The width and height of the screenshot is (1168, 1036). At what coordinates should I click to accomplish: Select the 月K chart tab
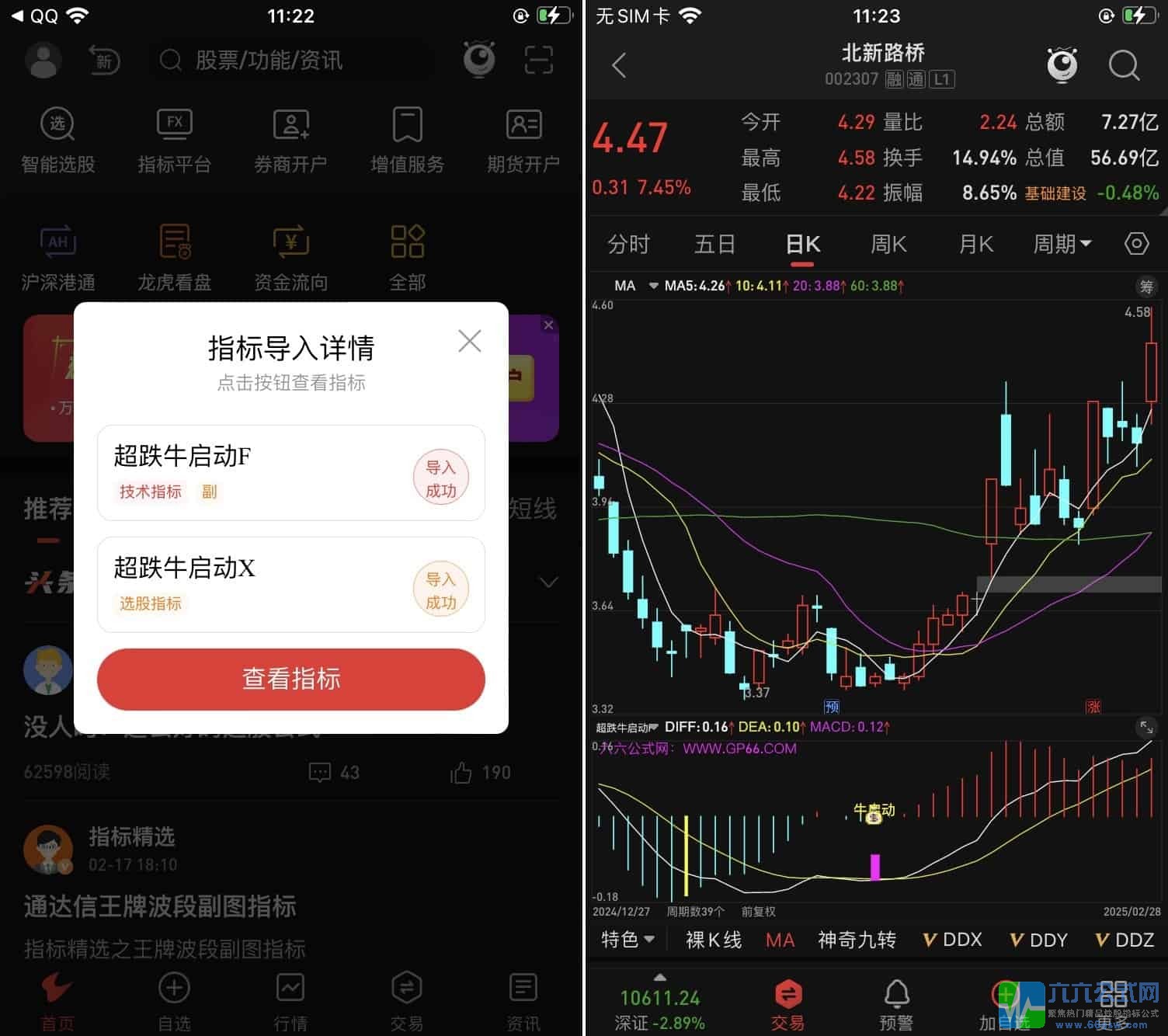[975, 245]
